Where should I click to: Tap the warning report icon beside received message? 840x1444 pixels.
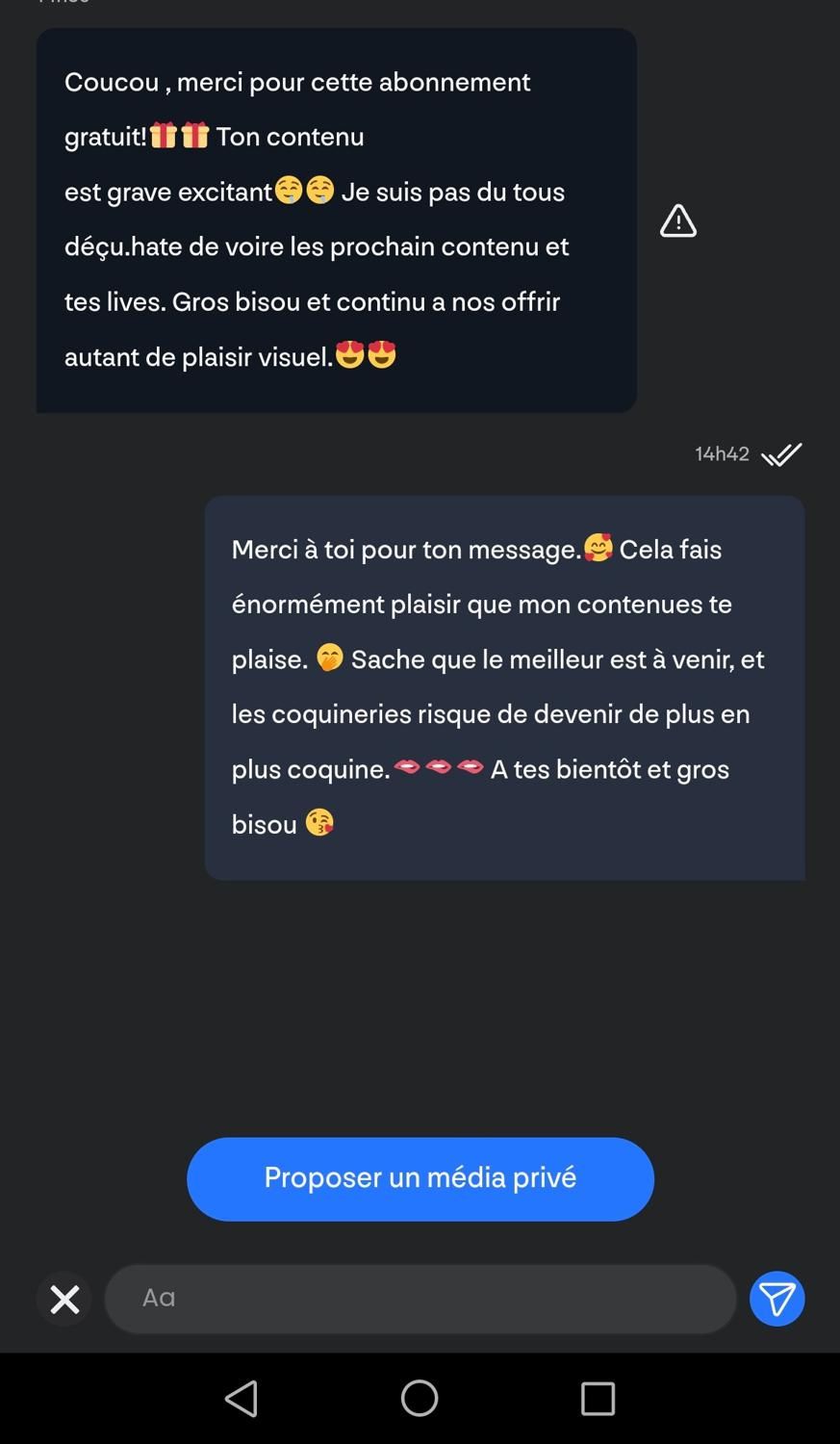point(678,221)
